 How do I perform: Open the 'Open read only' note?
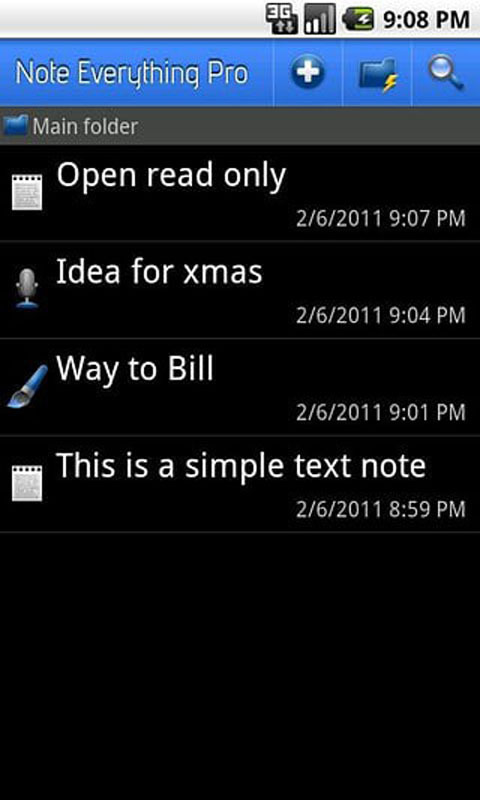click(240, 193)
